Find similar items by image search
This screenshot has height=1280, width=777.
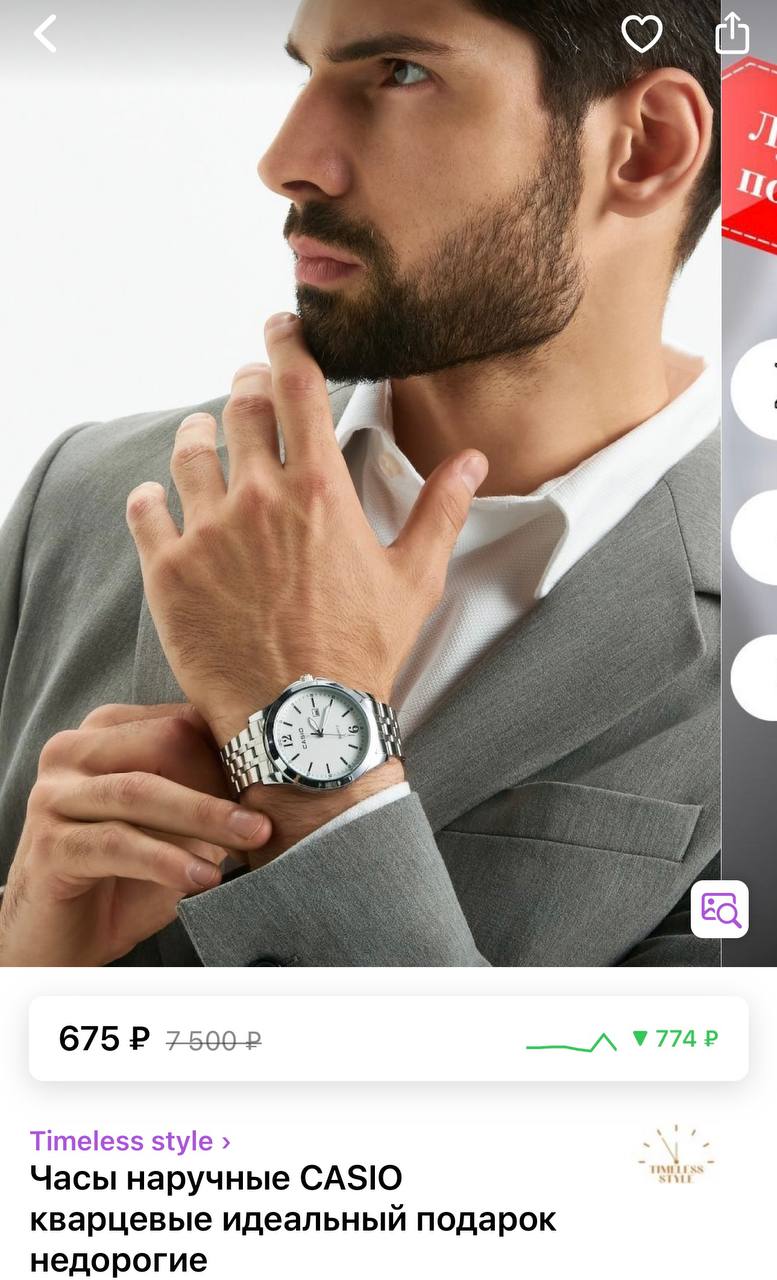pyautogui.click(x=719, y=909)
